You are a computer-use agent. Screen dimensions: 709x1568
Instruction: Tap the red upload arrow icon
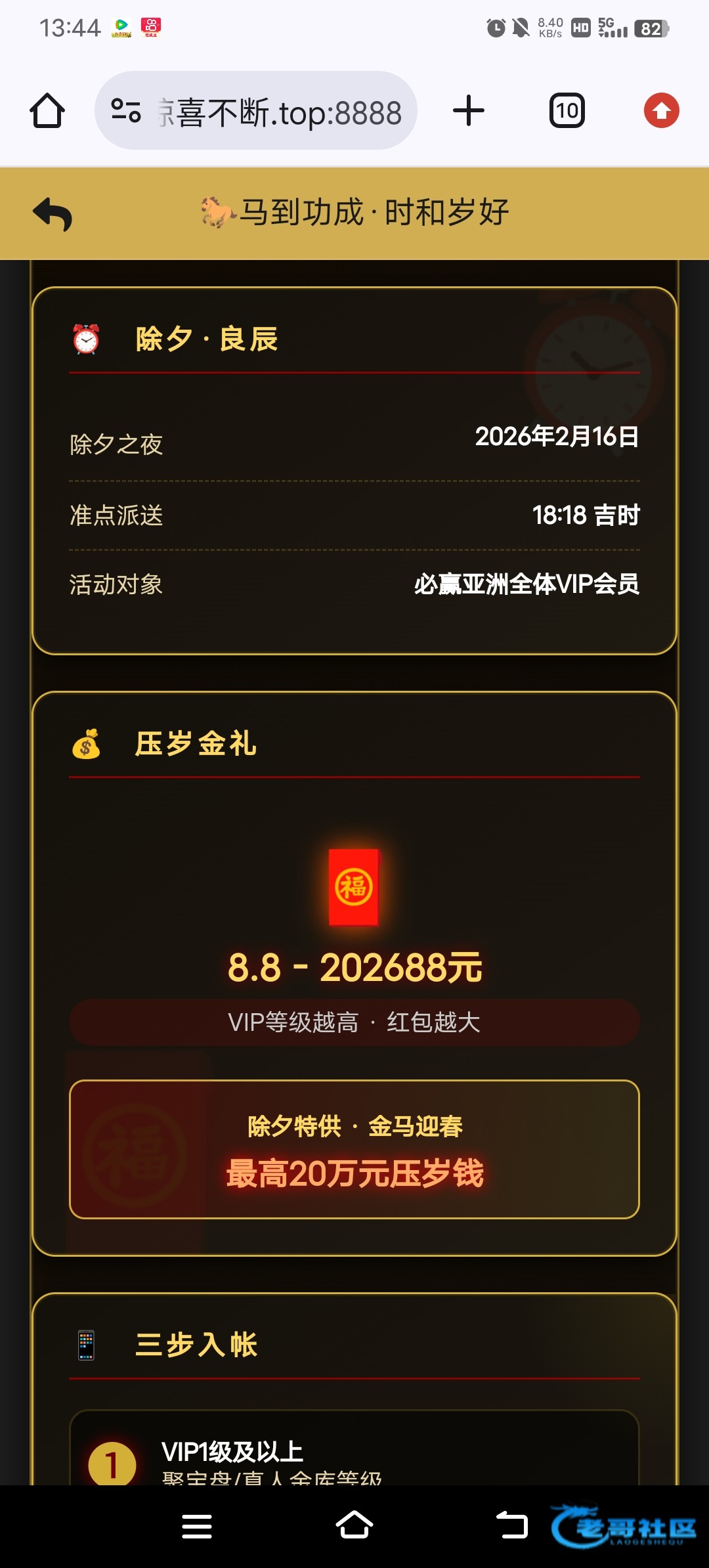click(661, 110)
